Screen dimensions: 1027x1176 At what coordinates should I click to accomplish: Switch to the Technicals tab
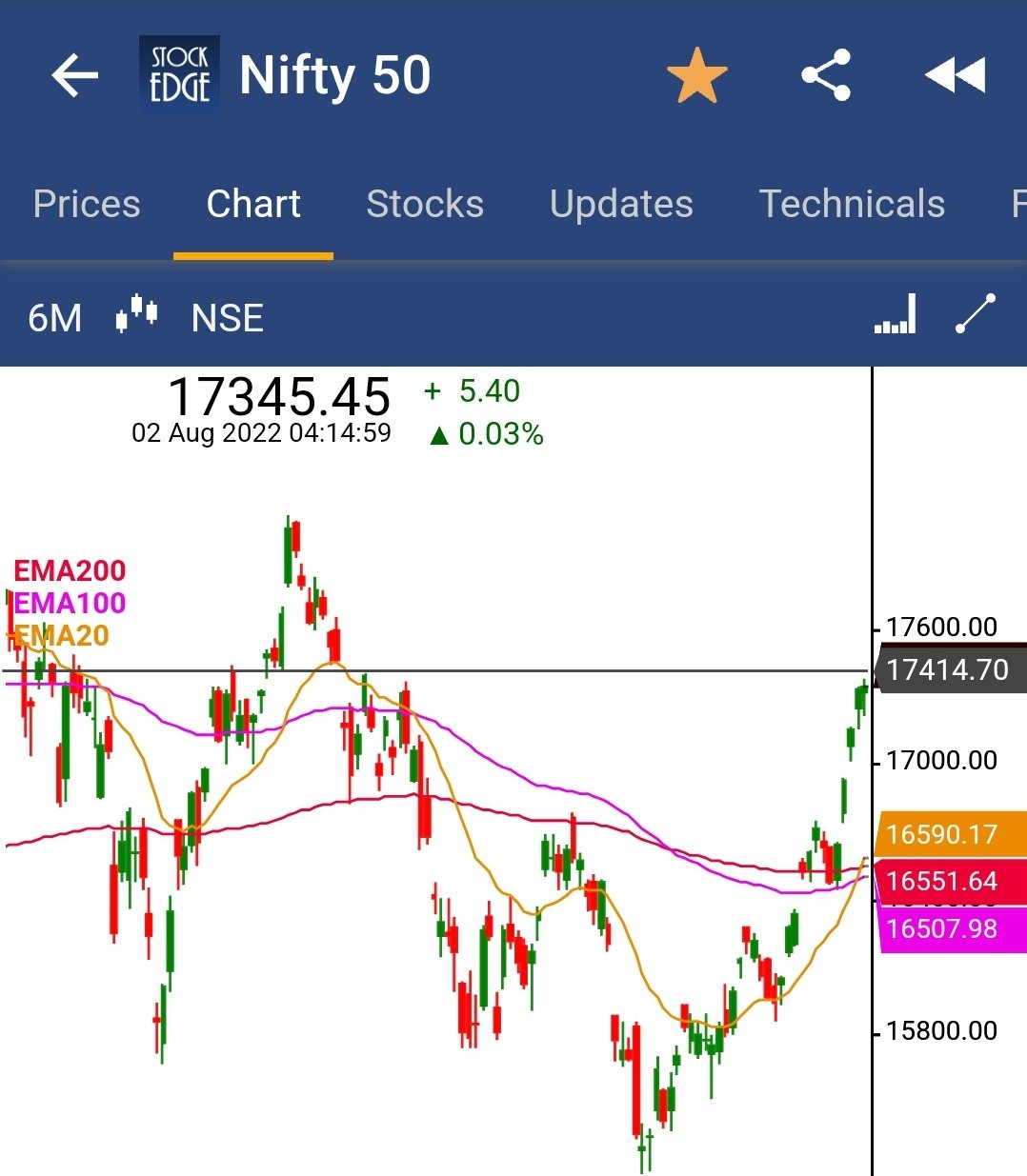(852, 204)
